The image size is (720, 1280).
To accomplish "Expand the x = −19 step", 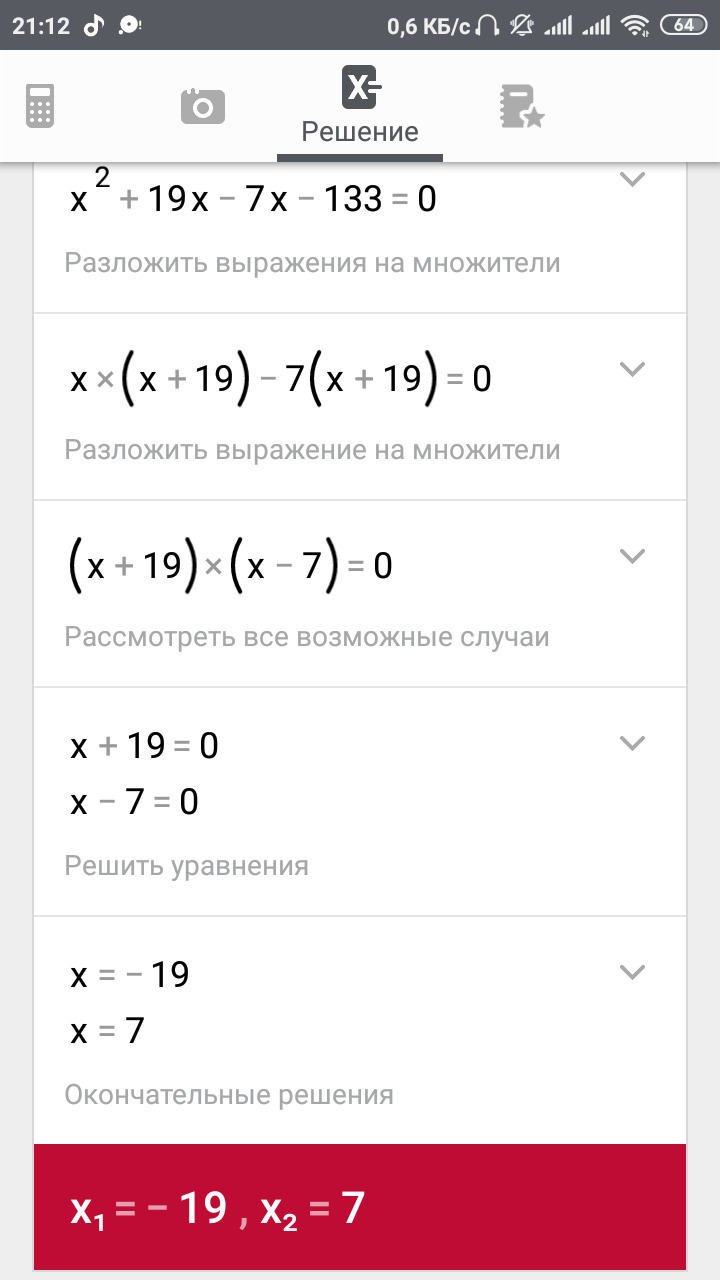I will click(631, 972).
